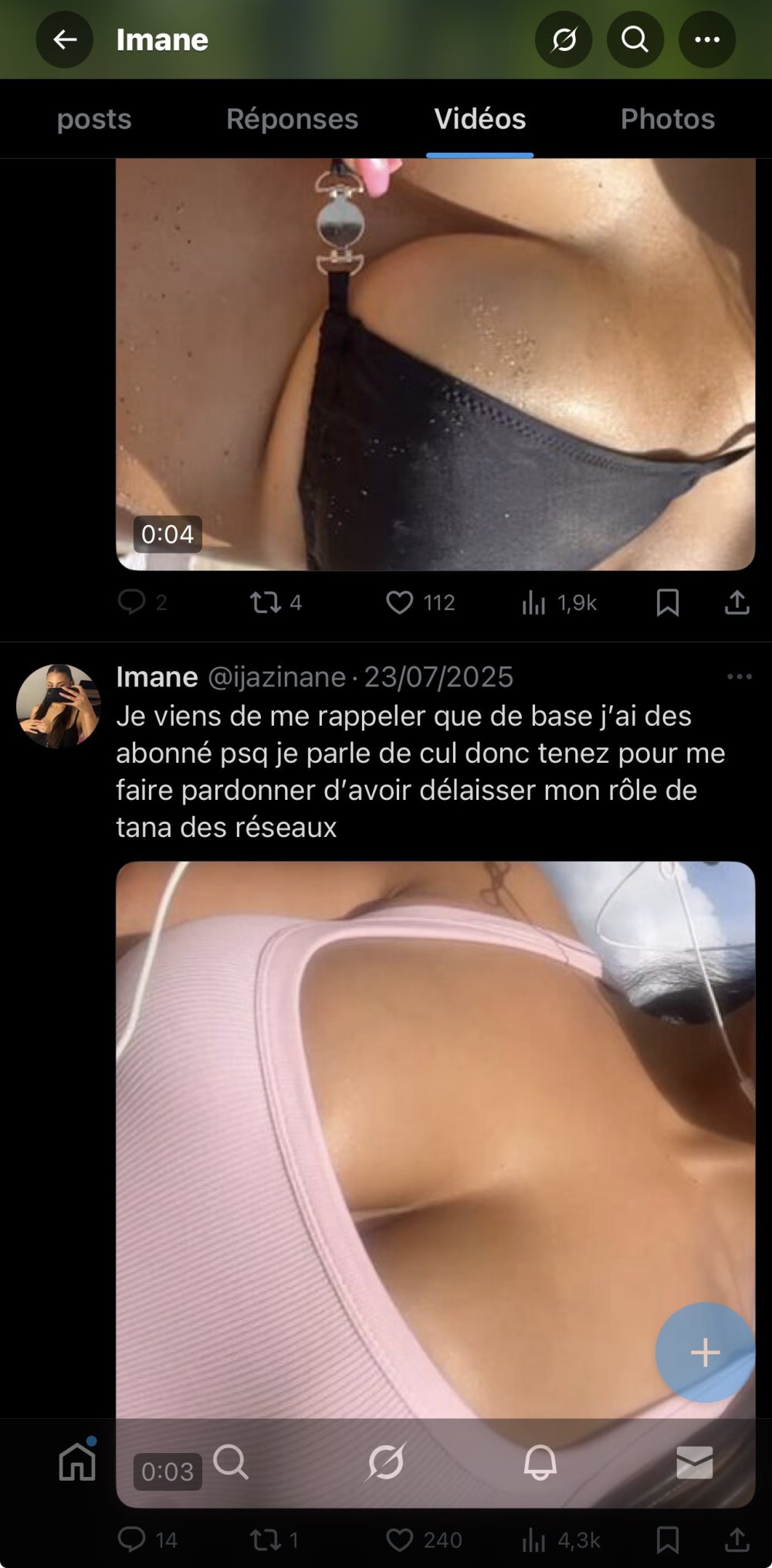Image resolution: width=772 pixels, height=1568 pixels.
Task: Compose a new post with plus button
Action: point(705,1352)
